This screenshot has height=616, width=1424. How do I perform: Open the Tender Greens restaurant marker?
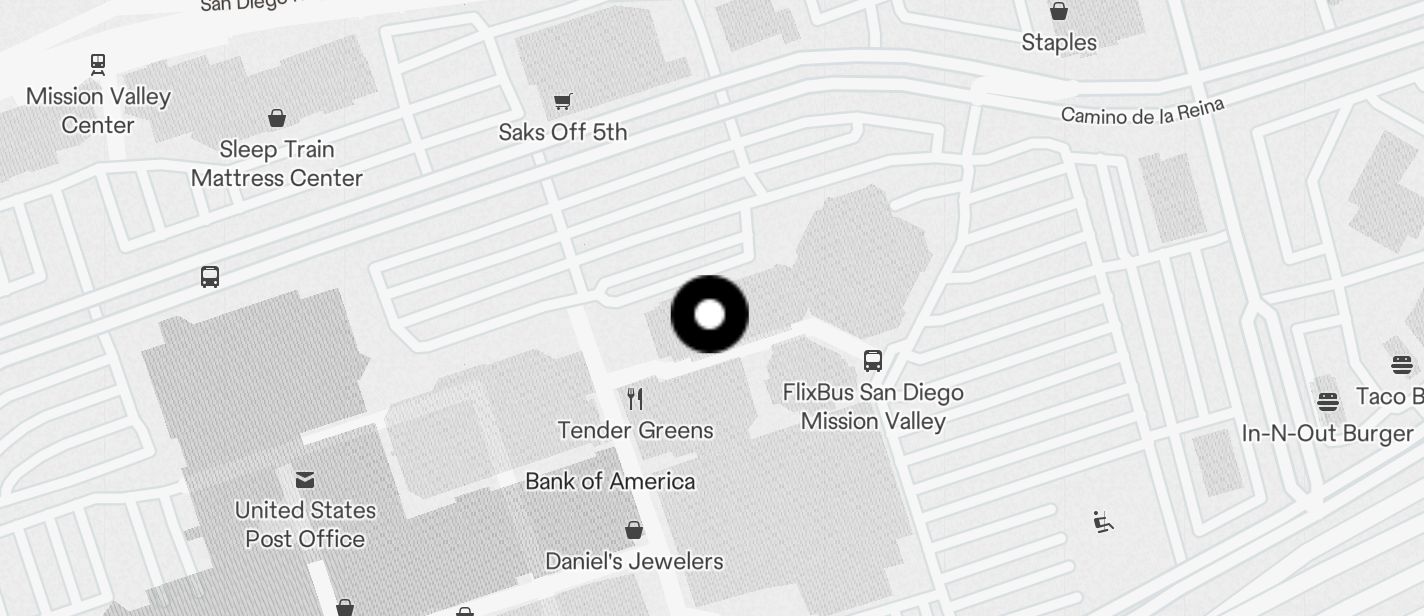635,400
